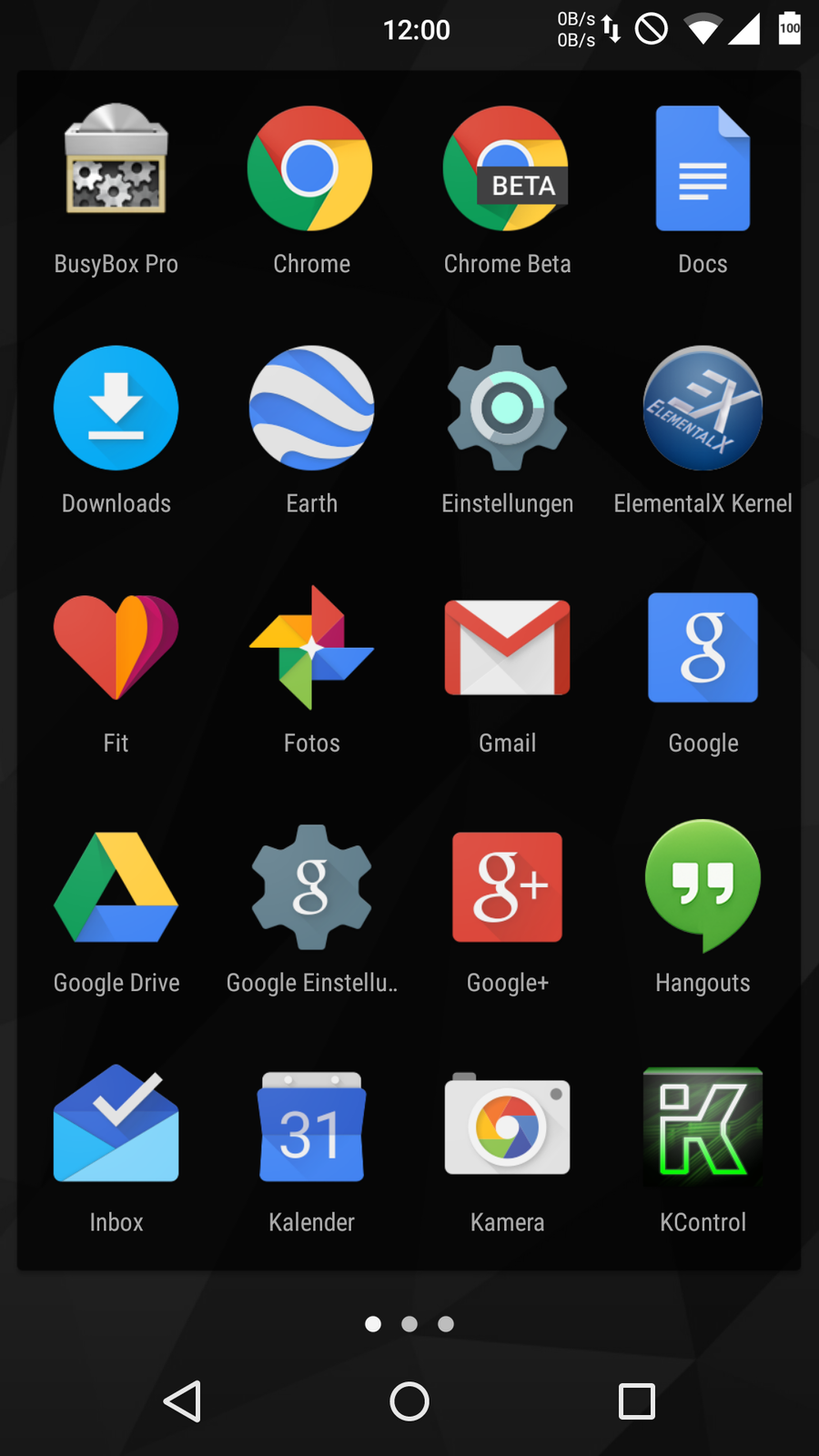Open the Google search app
Viewport: 819px width, 1456px height.
[x=703, y=648]
